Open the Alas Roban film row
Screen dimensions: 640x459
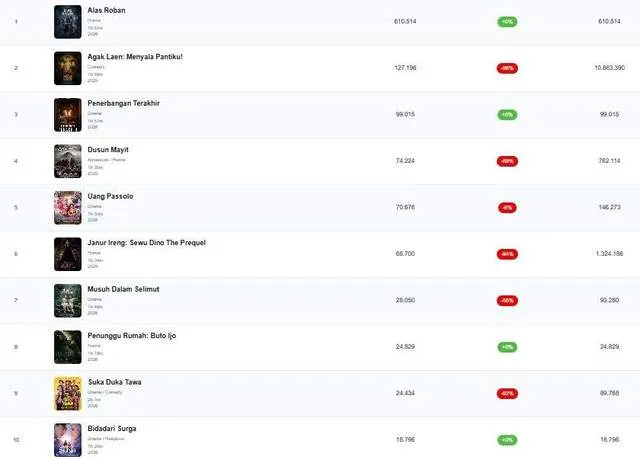pos(107,10)
